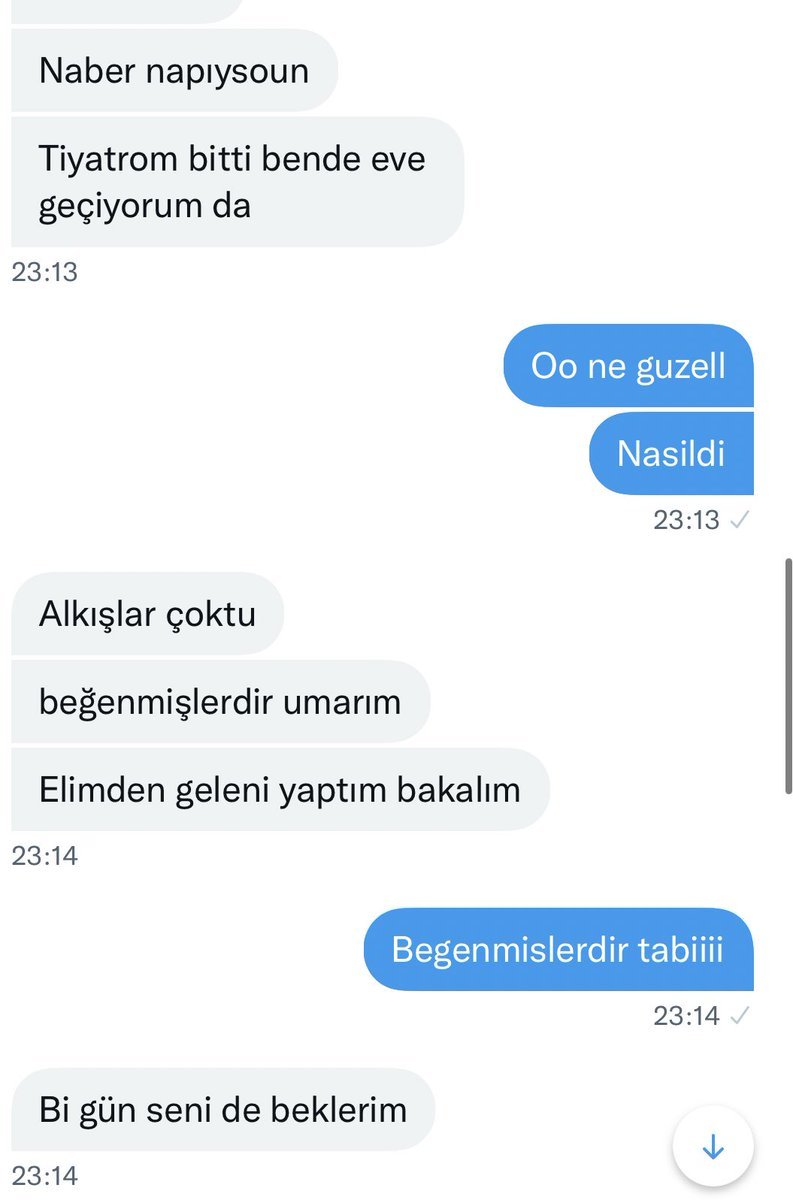Jump to the latest message with the down arrow

713,1146
